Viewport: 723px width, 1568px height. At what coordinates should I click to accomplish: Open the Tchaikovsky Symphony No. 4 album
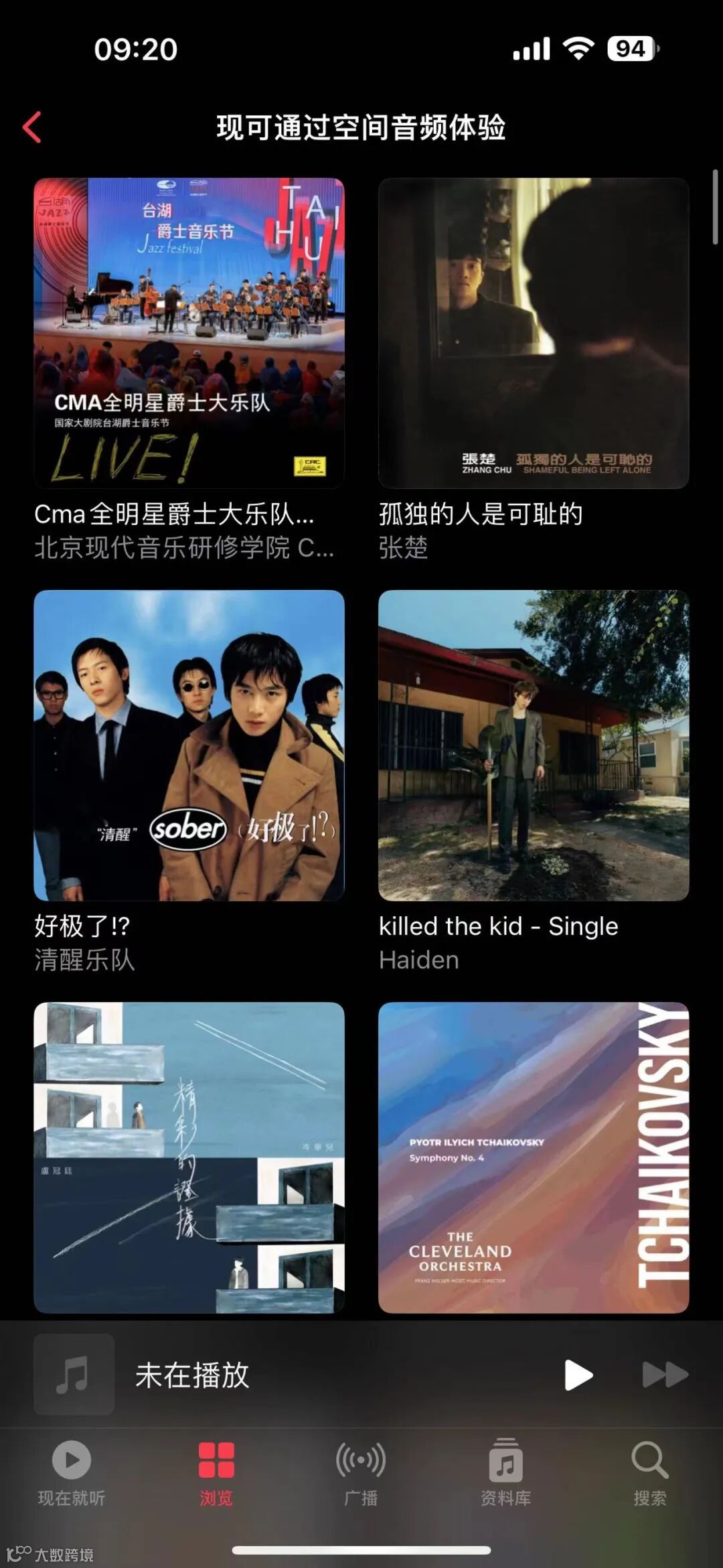coord(534,1157)
